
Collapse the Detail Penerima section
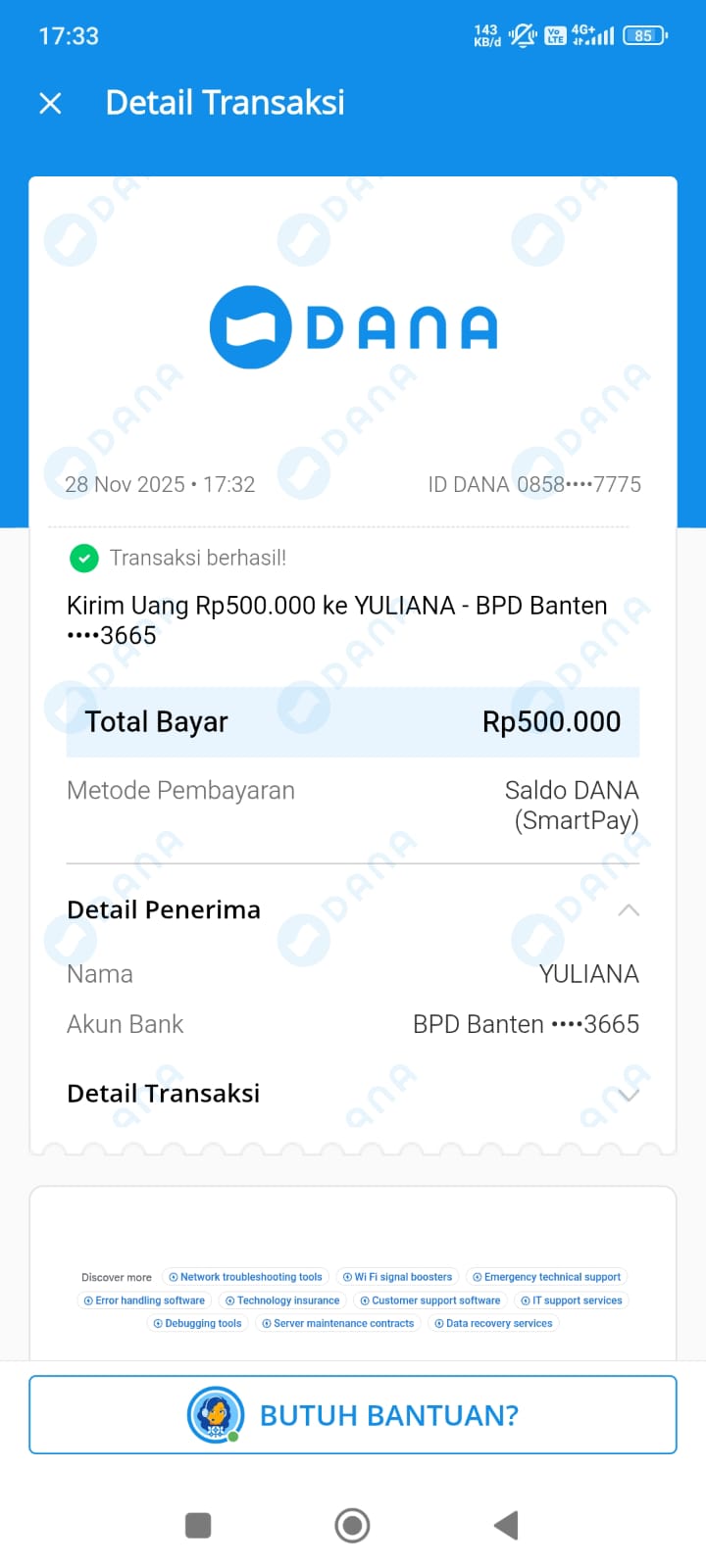pos(629,910)
